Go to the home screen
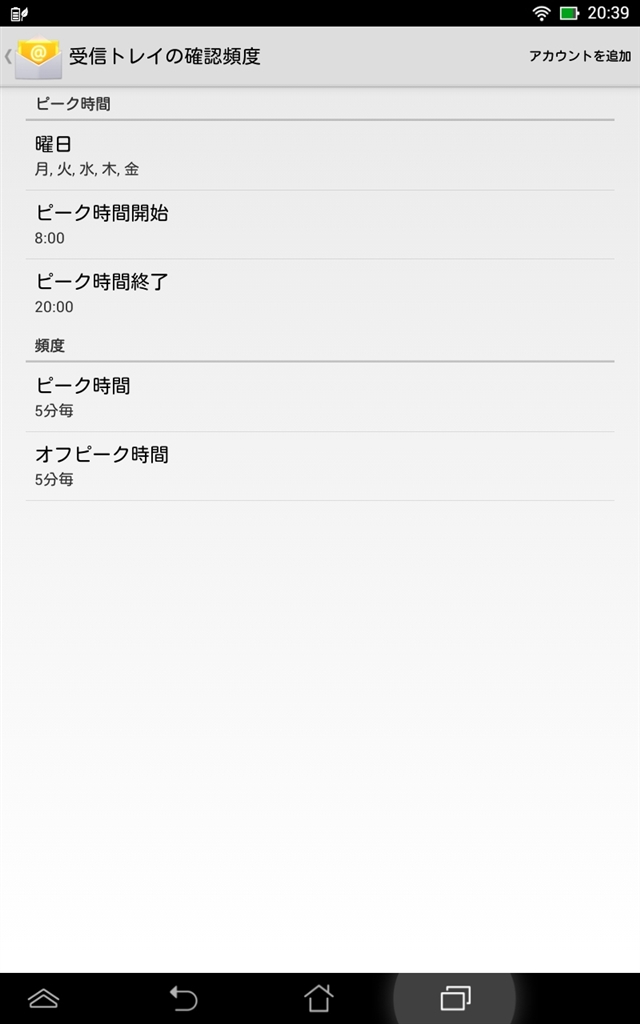 tap(319, 997)
